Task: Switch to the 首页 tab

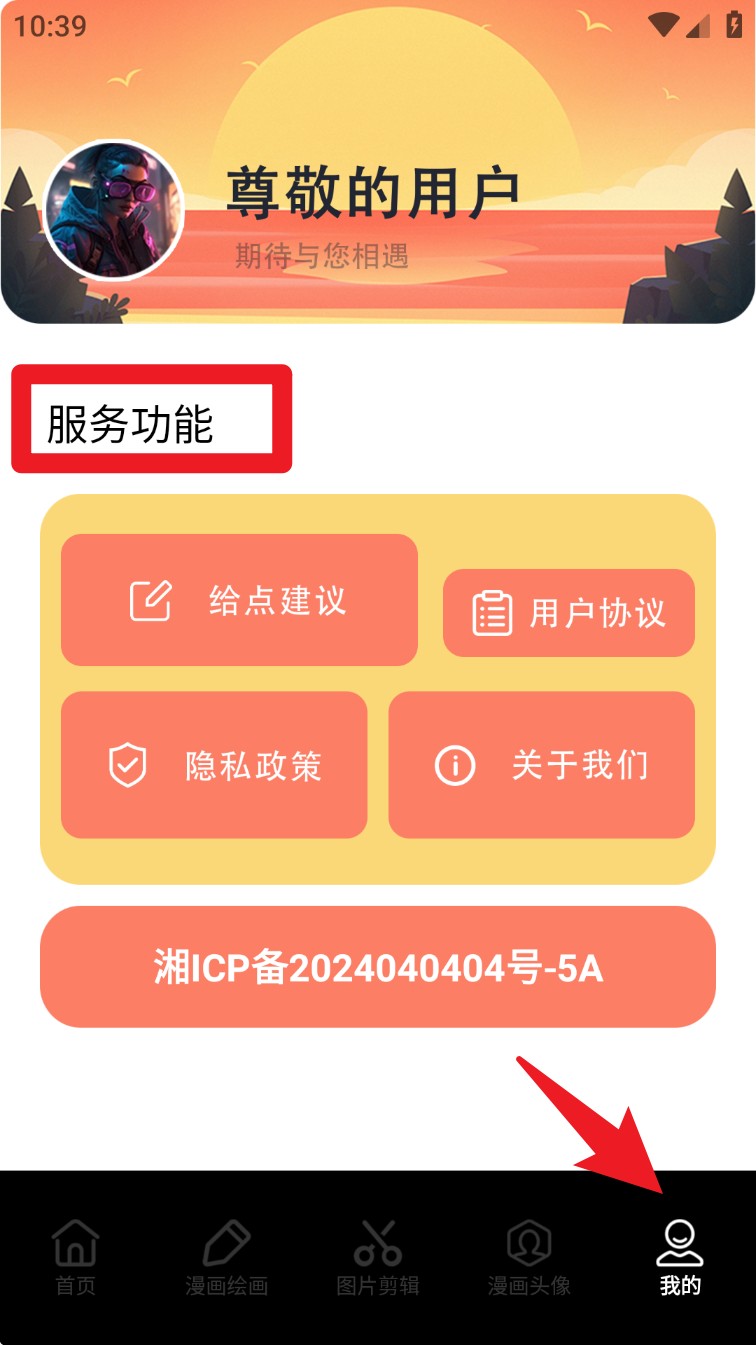Action: (76, 1257)
